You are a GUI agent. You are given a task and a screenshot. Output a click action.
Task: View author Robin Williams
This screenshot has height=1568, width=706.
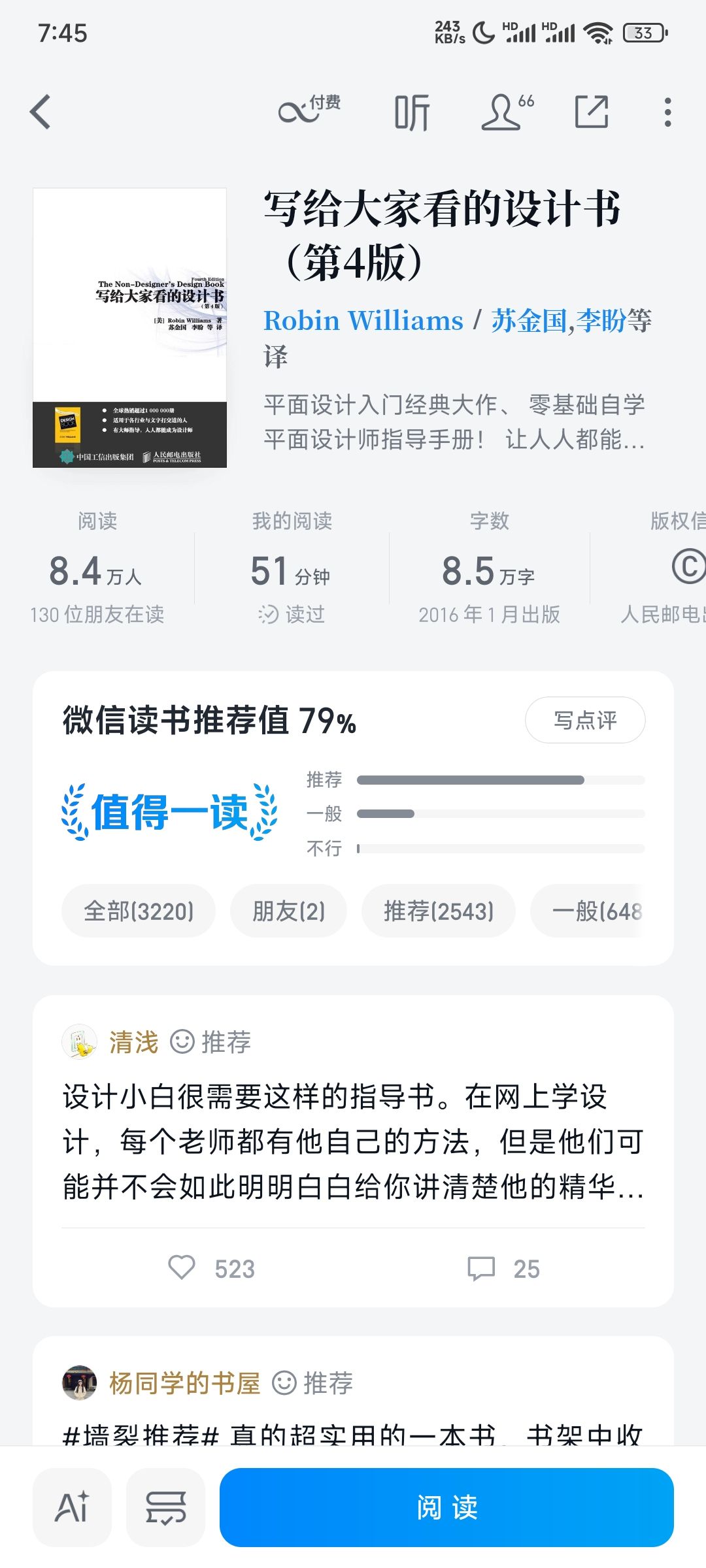point(363,321)
